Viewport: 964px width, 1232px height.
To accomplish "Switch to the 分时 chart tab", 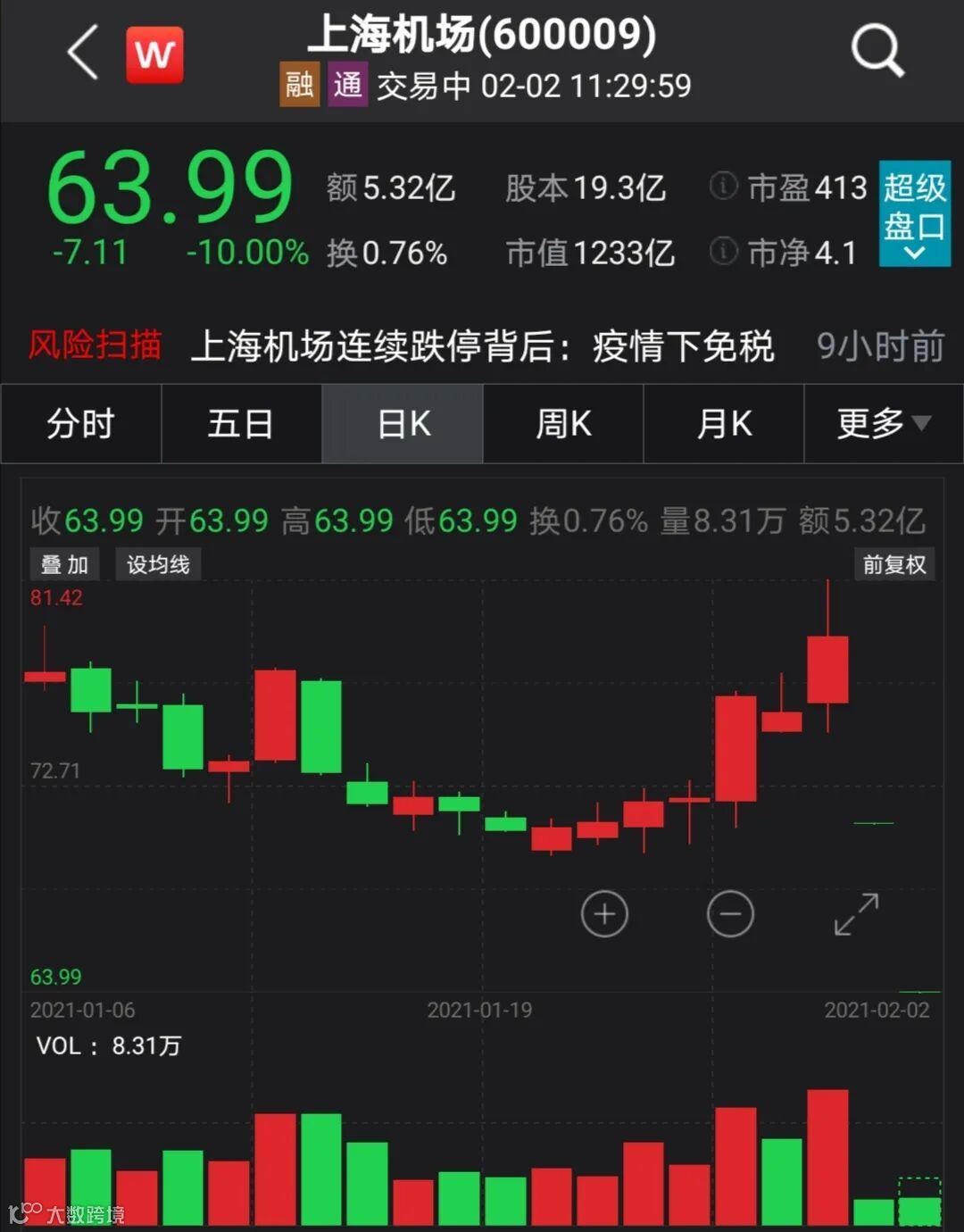I will (81, 424).
